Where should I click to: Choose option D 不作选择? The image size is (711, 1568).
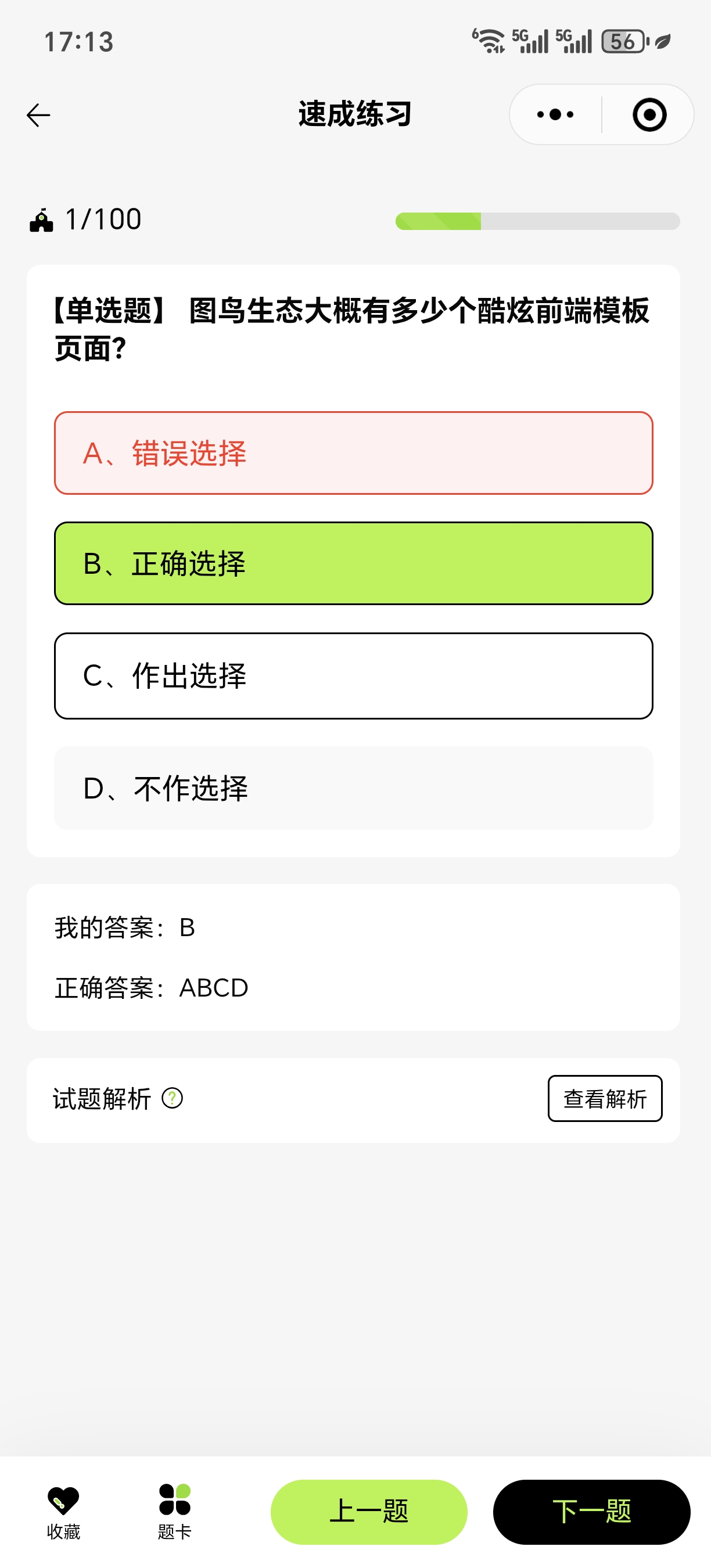click(x=354, y=787)
